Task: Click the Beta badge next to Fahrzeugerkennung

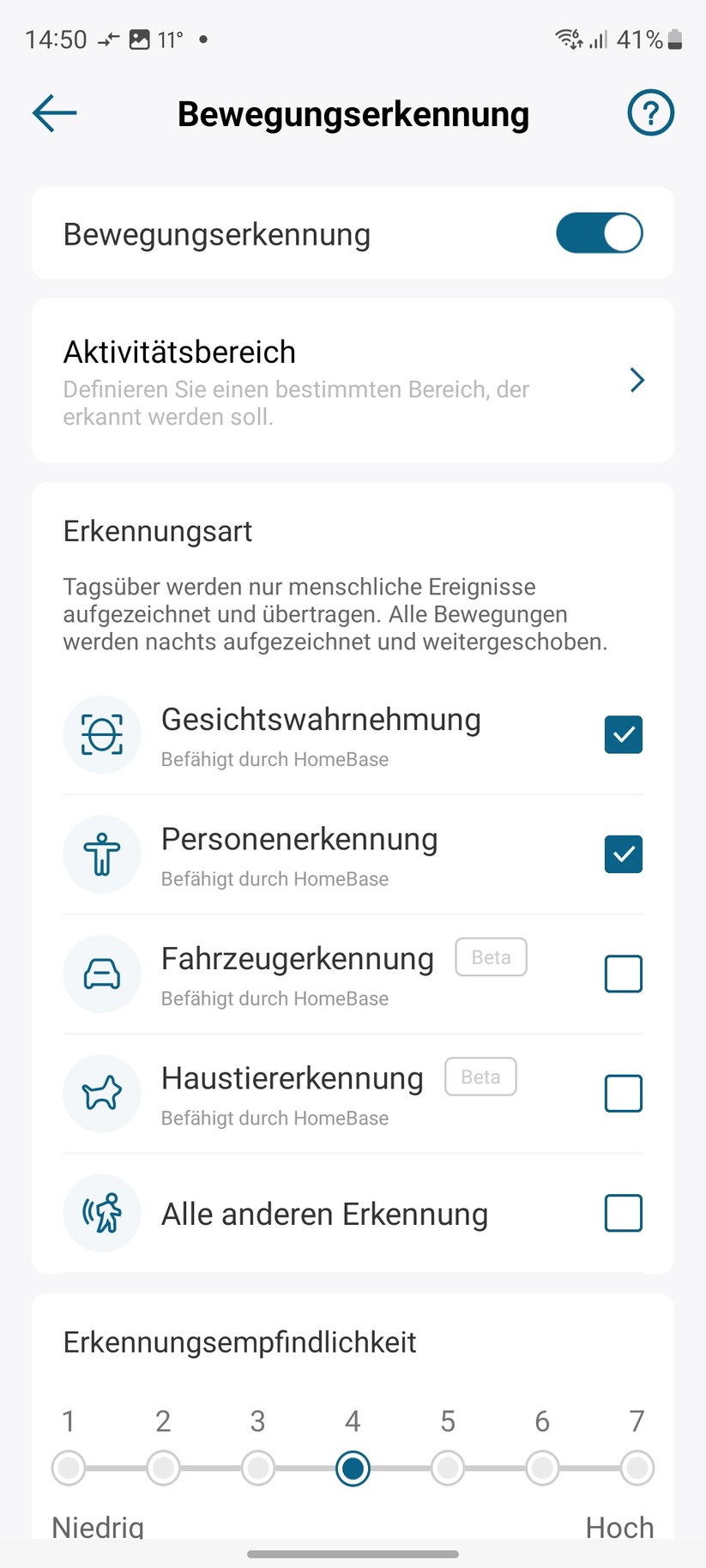Action: point(491,957)
